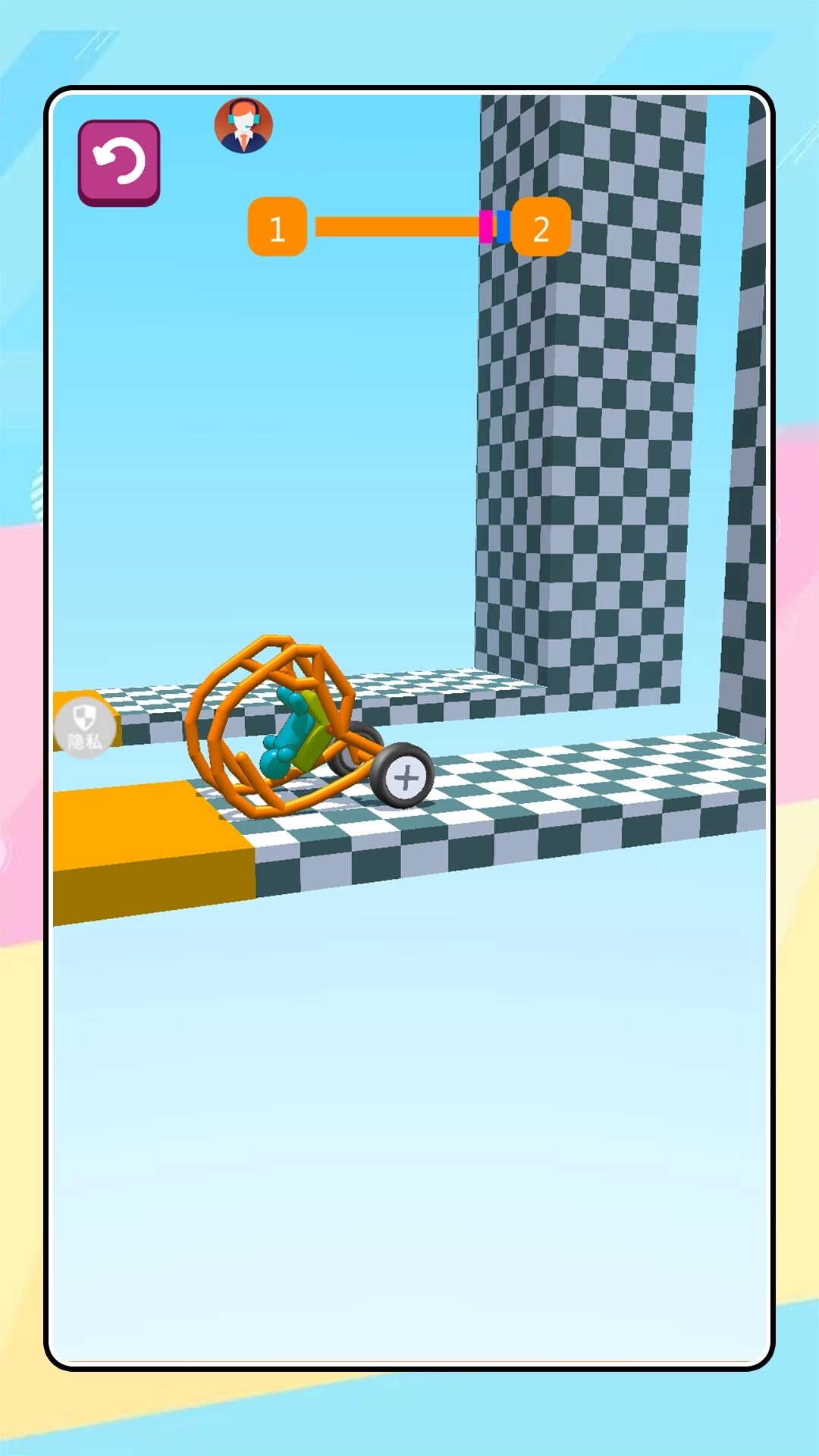
Task: Restart the level with the undo arrow
Action: (x=119, y=162)
